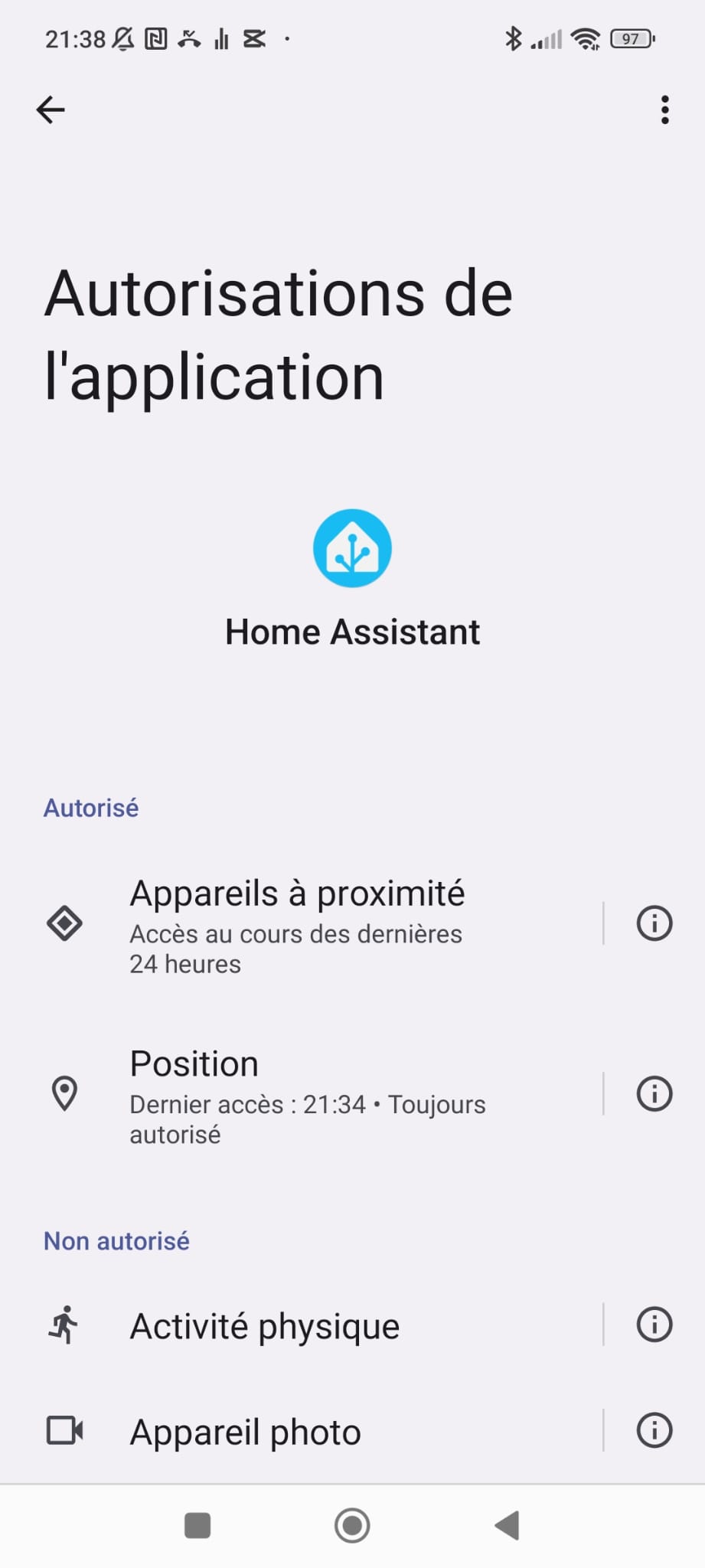This screenshot has height=1568, width=705.
Task: Open the three-dot overflow menu
Action: point(664,110)
